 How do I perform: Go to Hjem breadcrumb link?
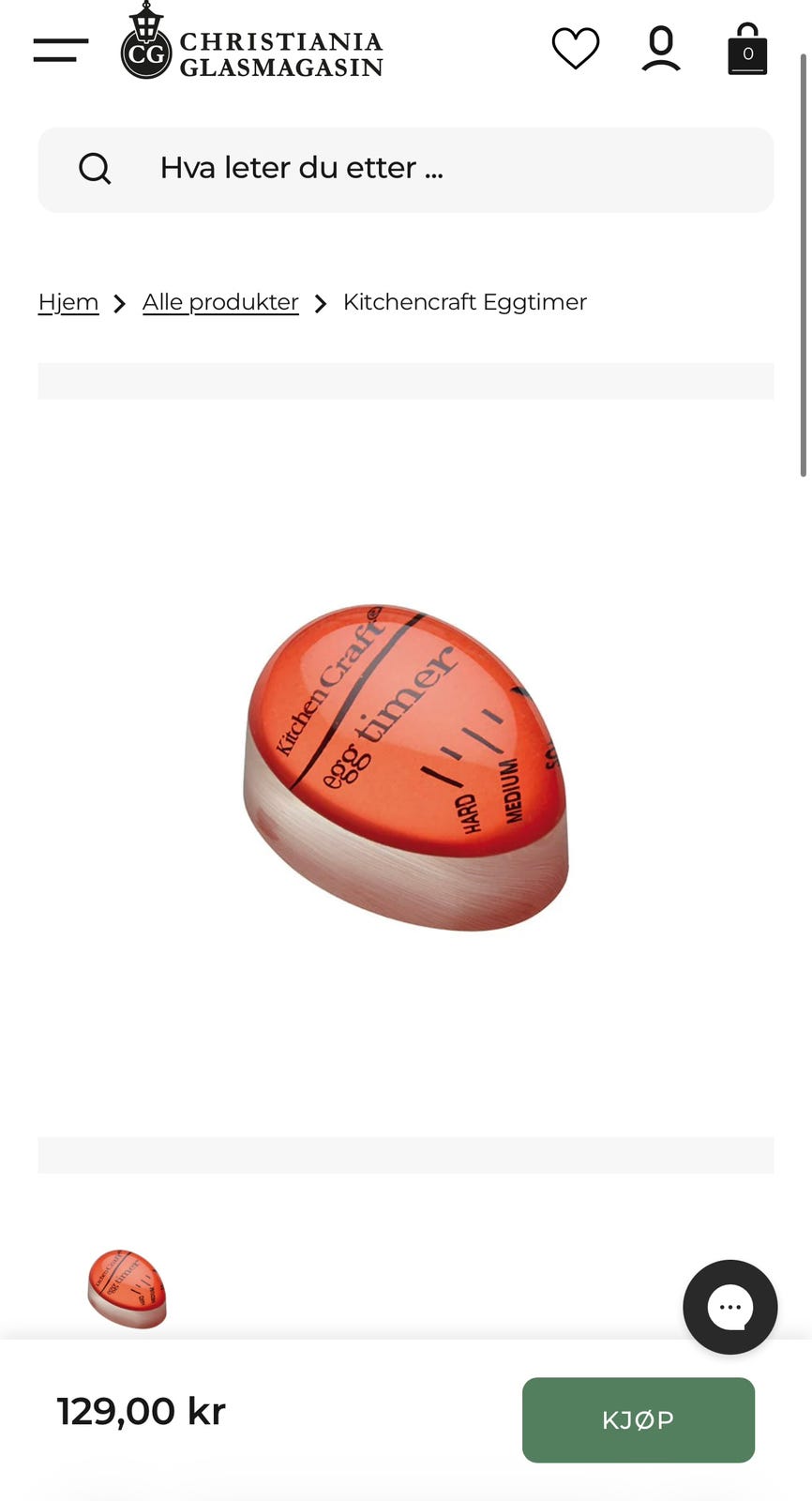68,302
